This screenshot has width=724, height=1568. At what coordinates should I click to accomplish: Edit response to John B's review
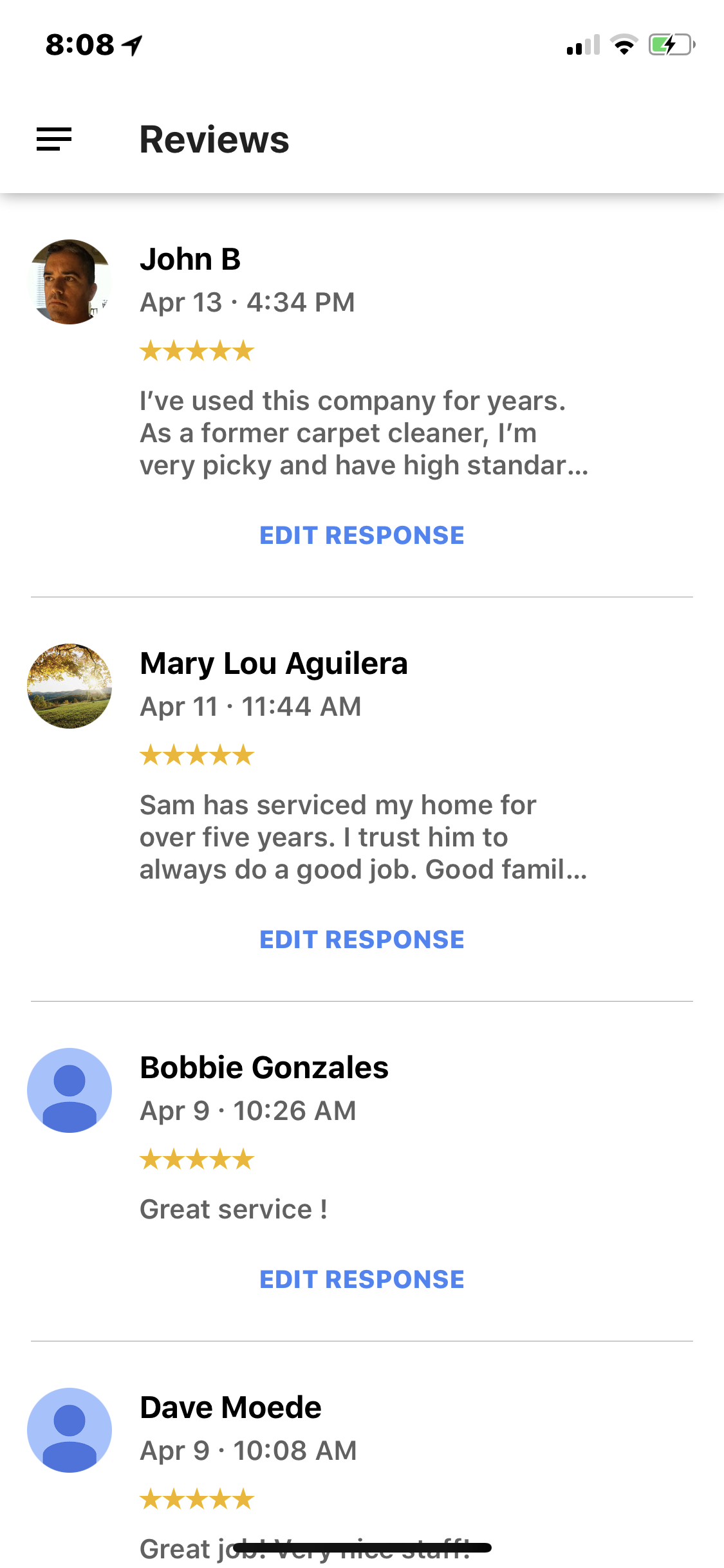[362, 536]
